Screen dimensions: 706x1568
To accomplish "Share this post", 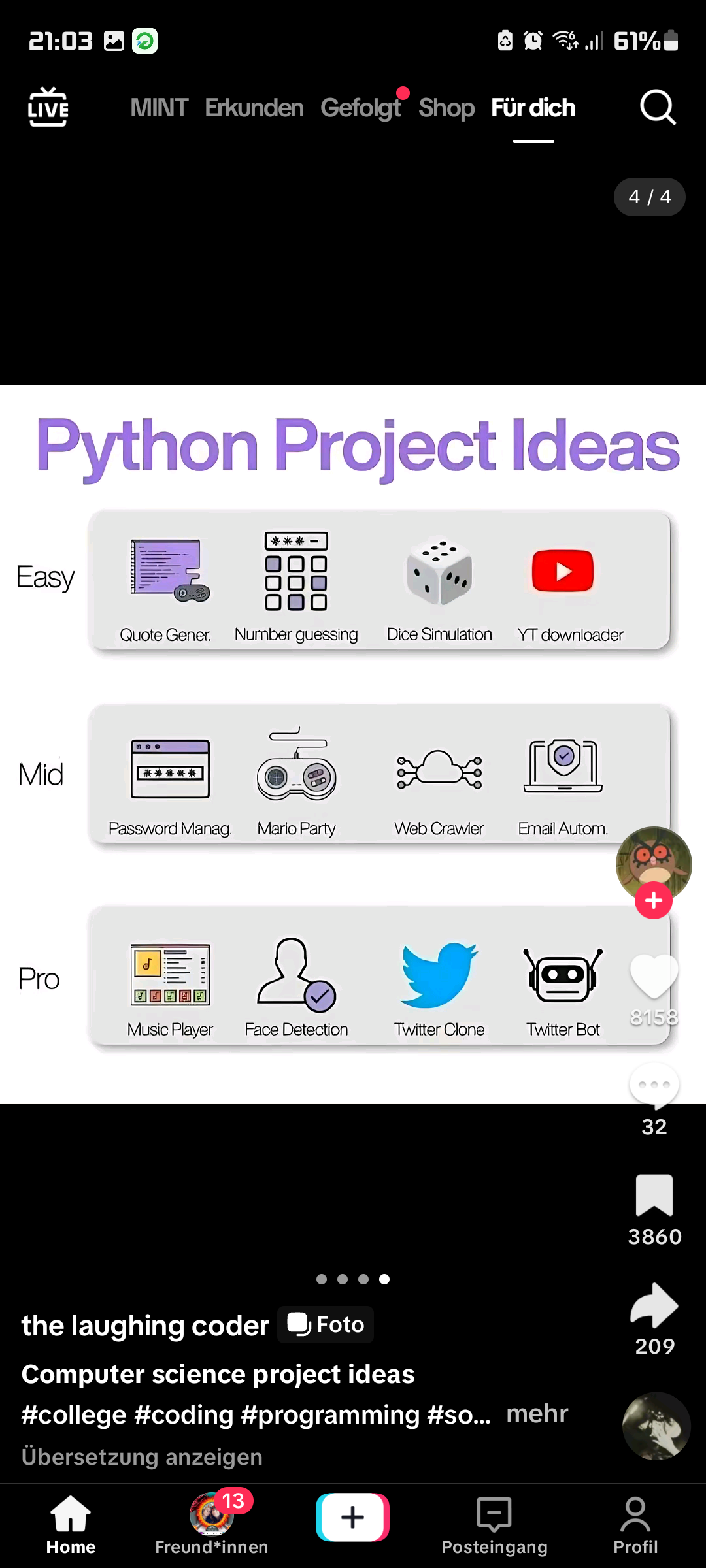I will click(654, 1305).
